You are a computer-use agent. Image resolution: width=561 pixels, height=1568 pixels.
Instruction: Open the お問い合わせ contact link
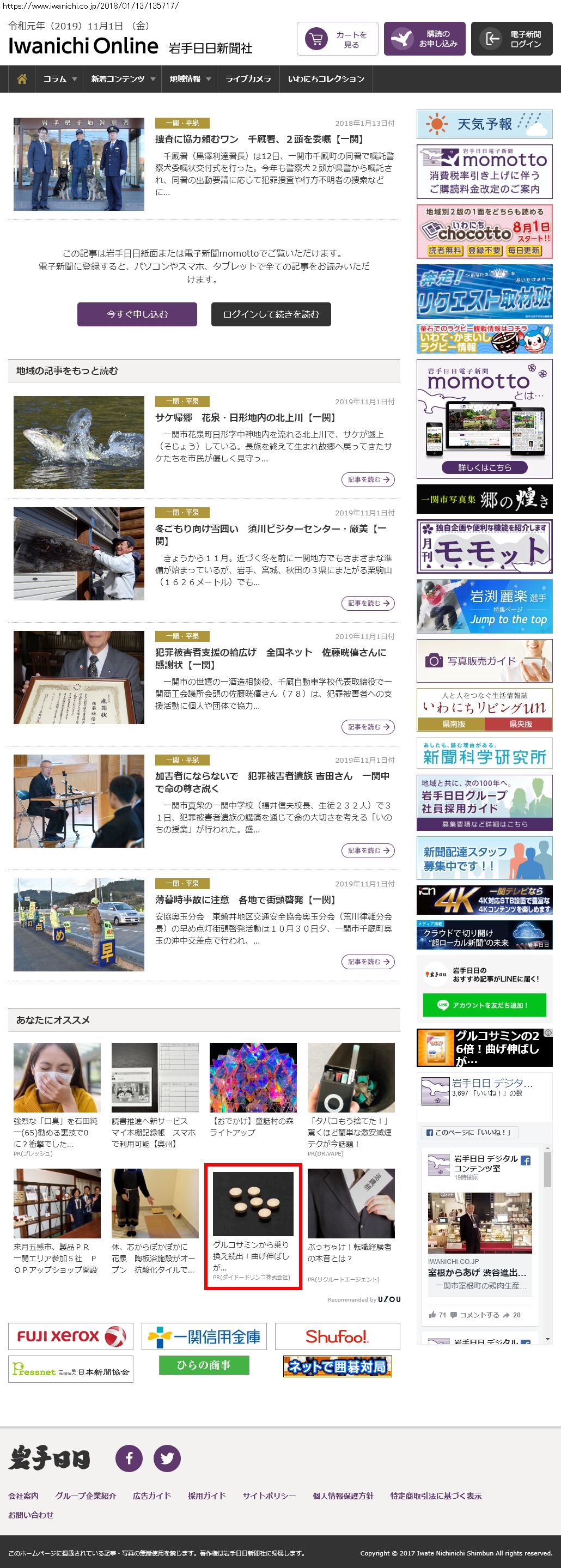(31, 1515)
